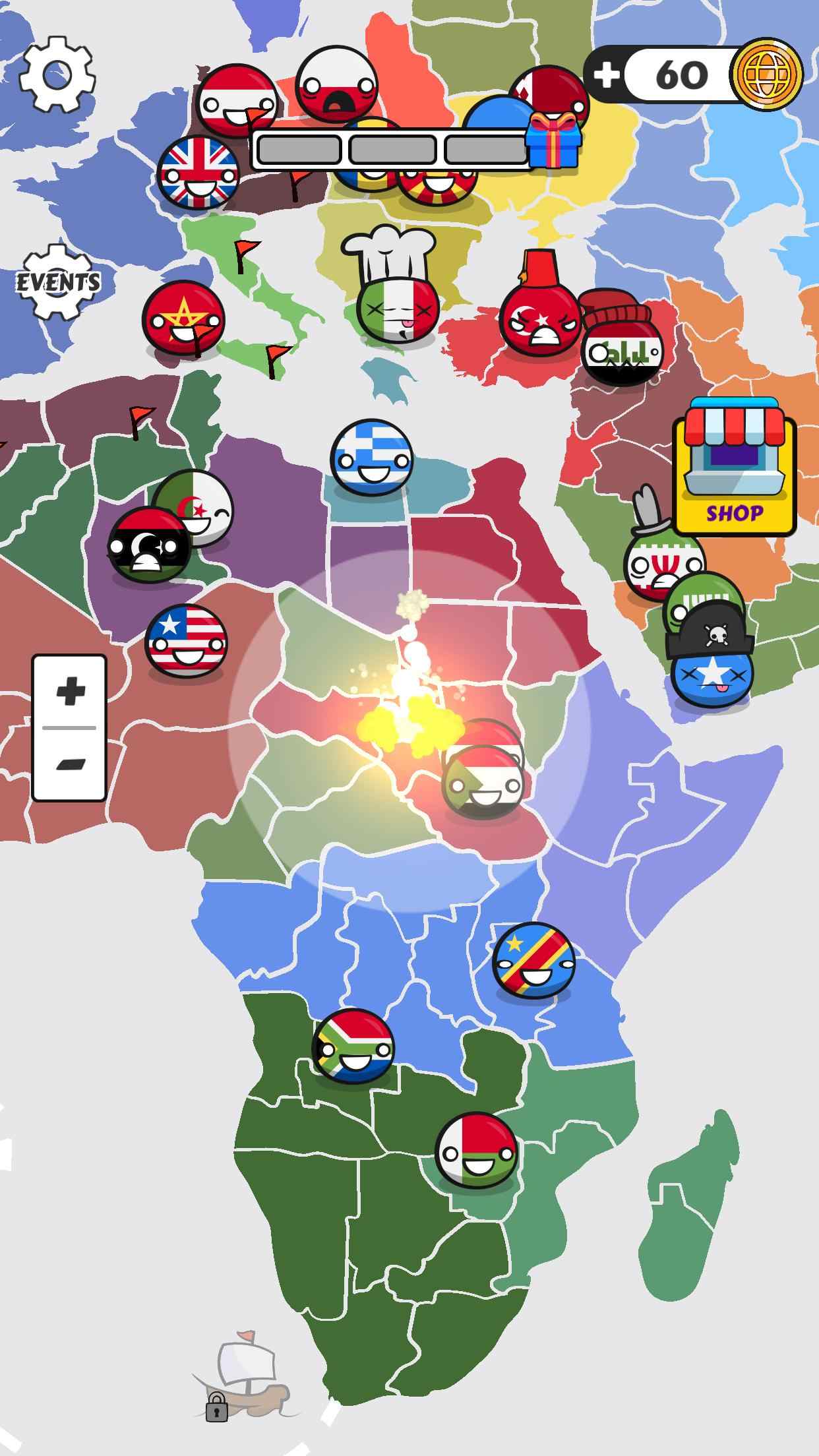Open the Shop
Image resolution: width=819 pixels, height=1456 pixels.
click(x=735, y=467)
